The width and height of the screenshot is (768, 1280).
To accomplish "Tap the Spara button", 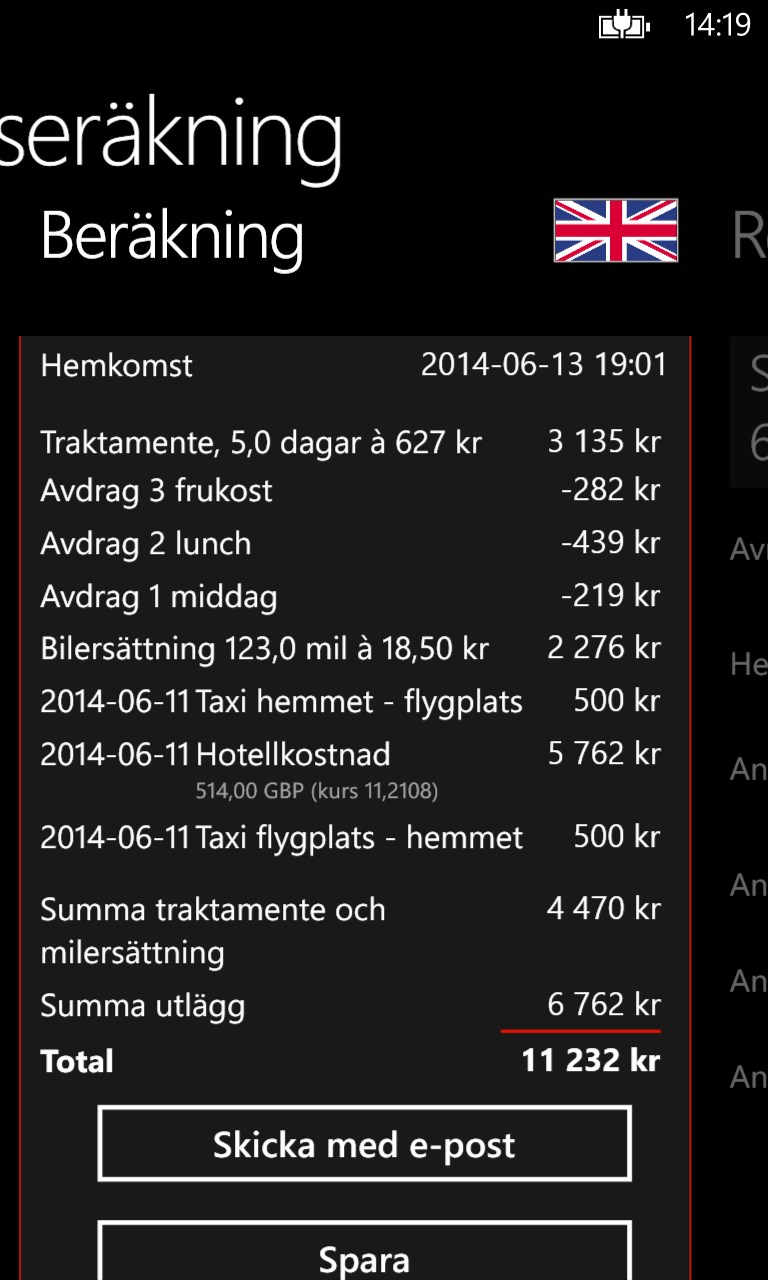I will [364, 1254].
